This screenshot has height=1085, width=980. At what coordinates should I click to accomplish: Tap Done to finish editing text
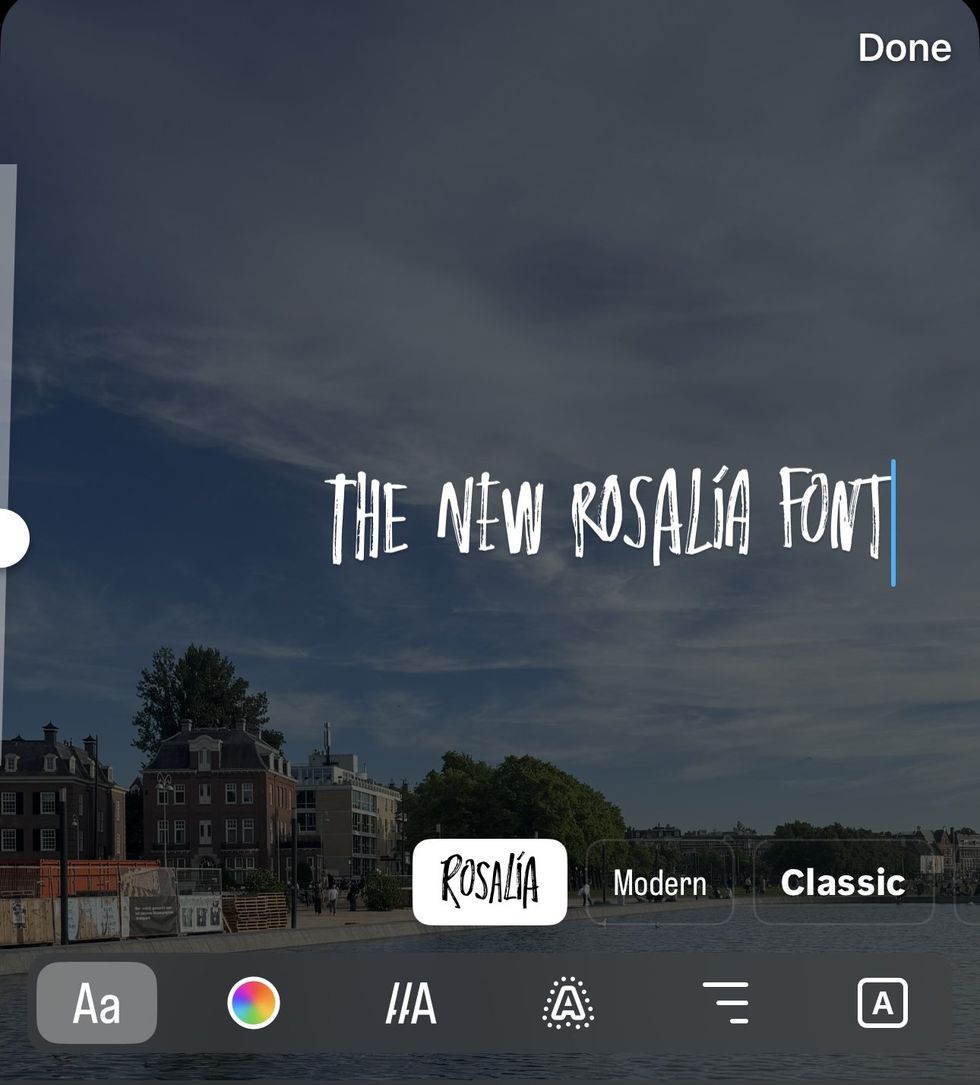(904, 48)
